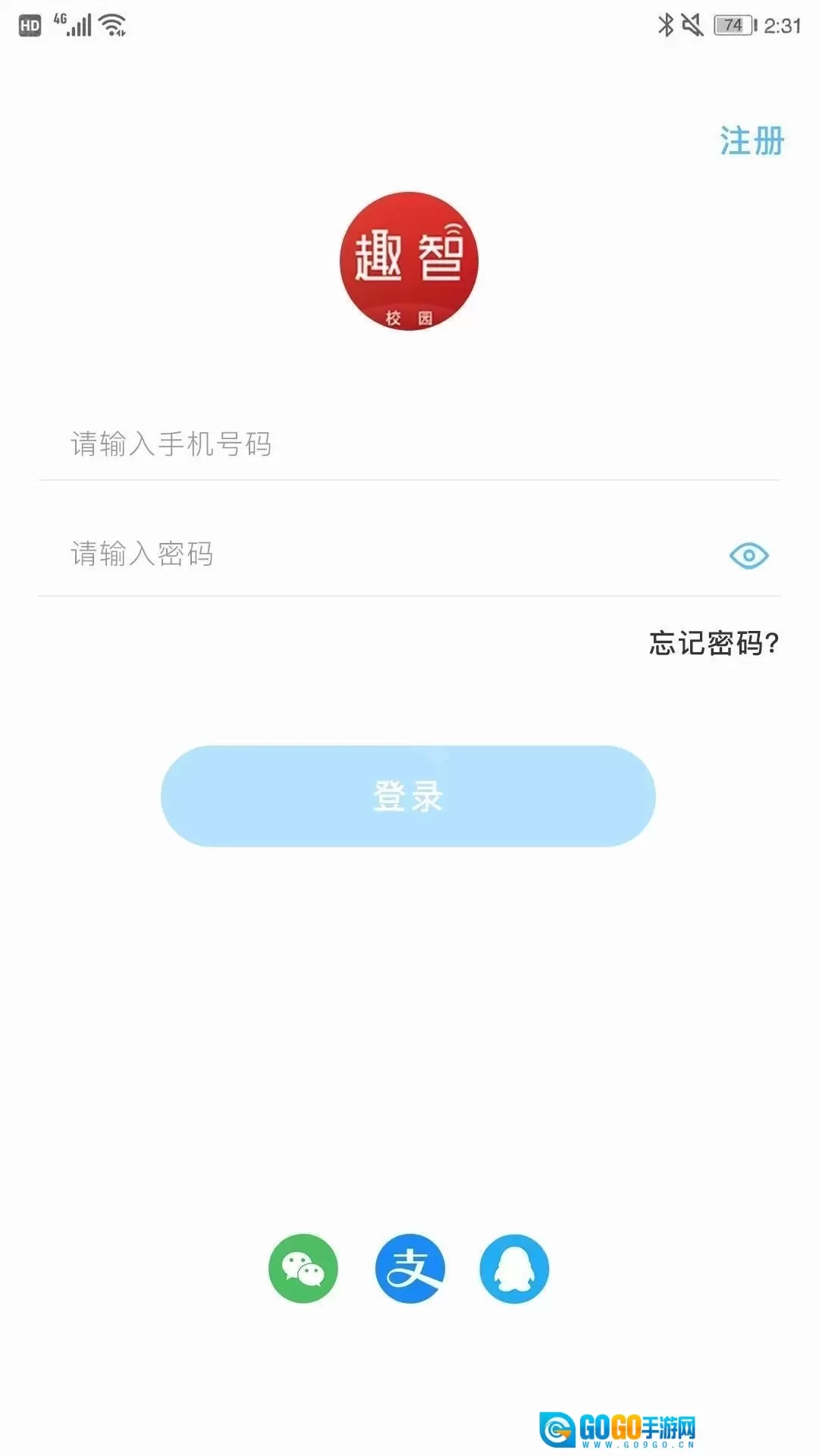Sign in with WeChat icon
819x1456 pixels.
[303, 1269]
